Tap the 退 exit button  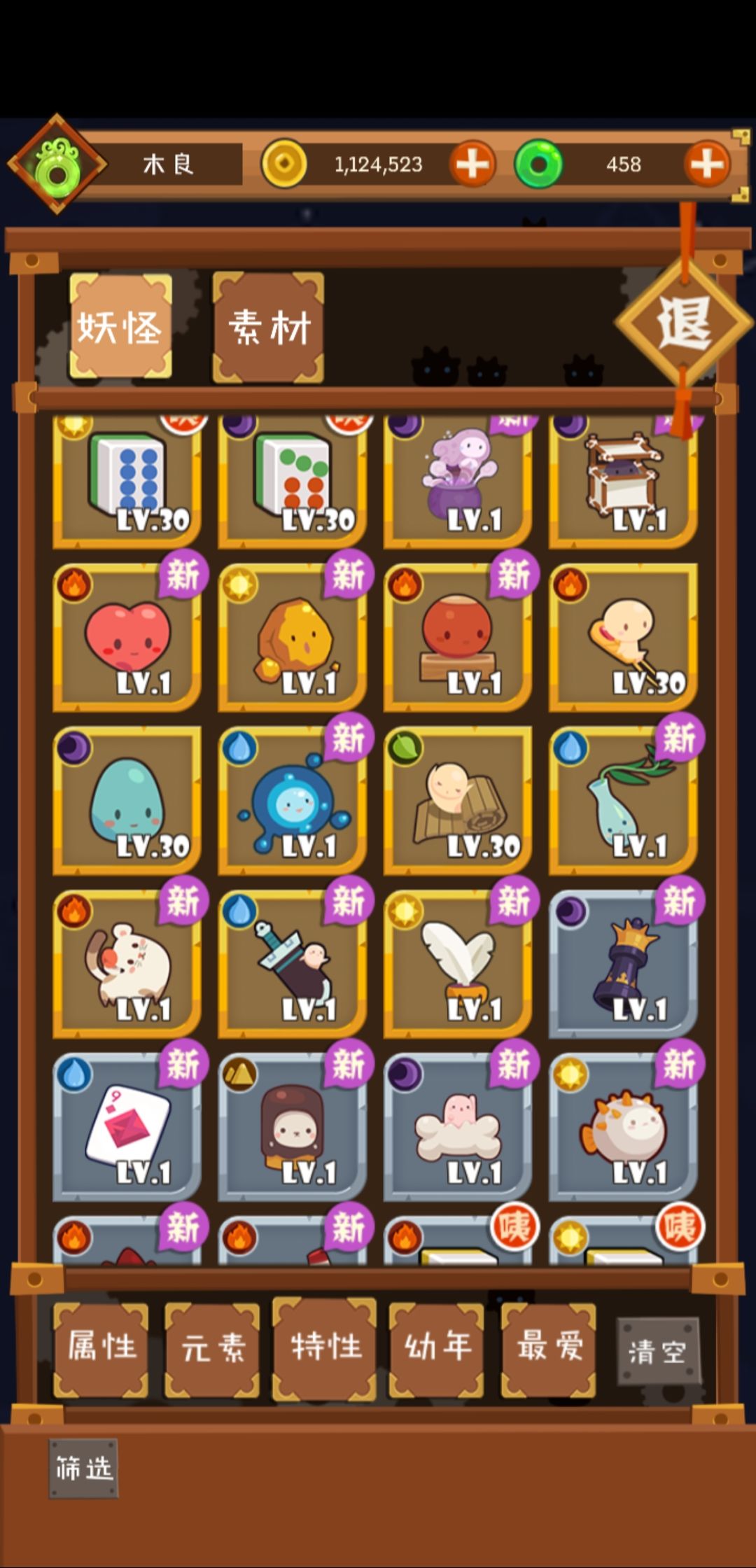tap(684, 323)
